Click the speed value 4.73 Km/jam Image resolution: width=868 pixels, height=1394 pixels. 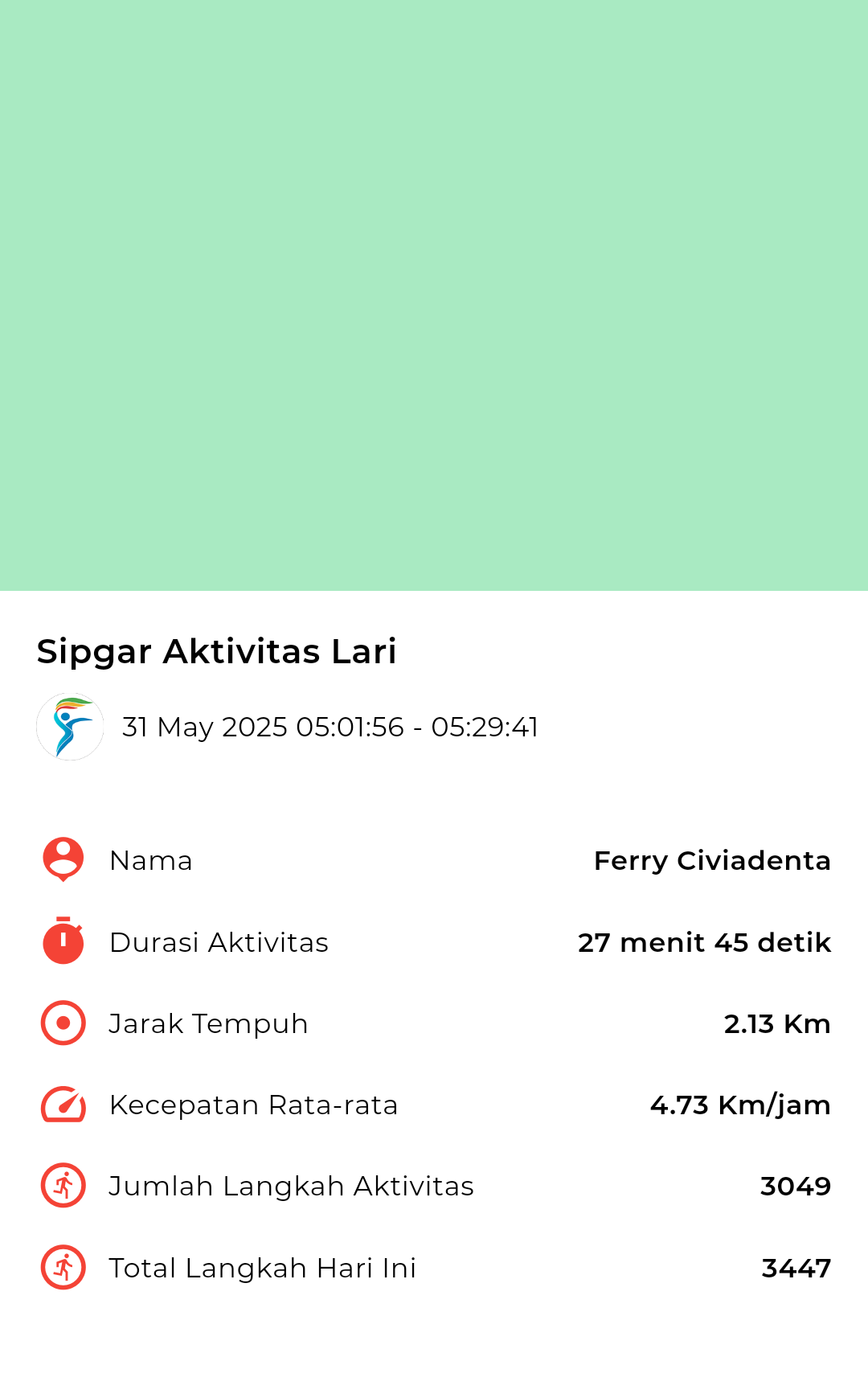point(740,1105)
